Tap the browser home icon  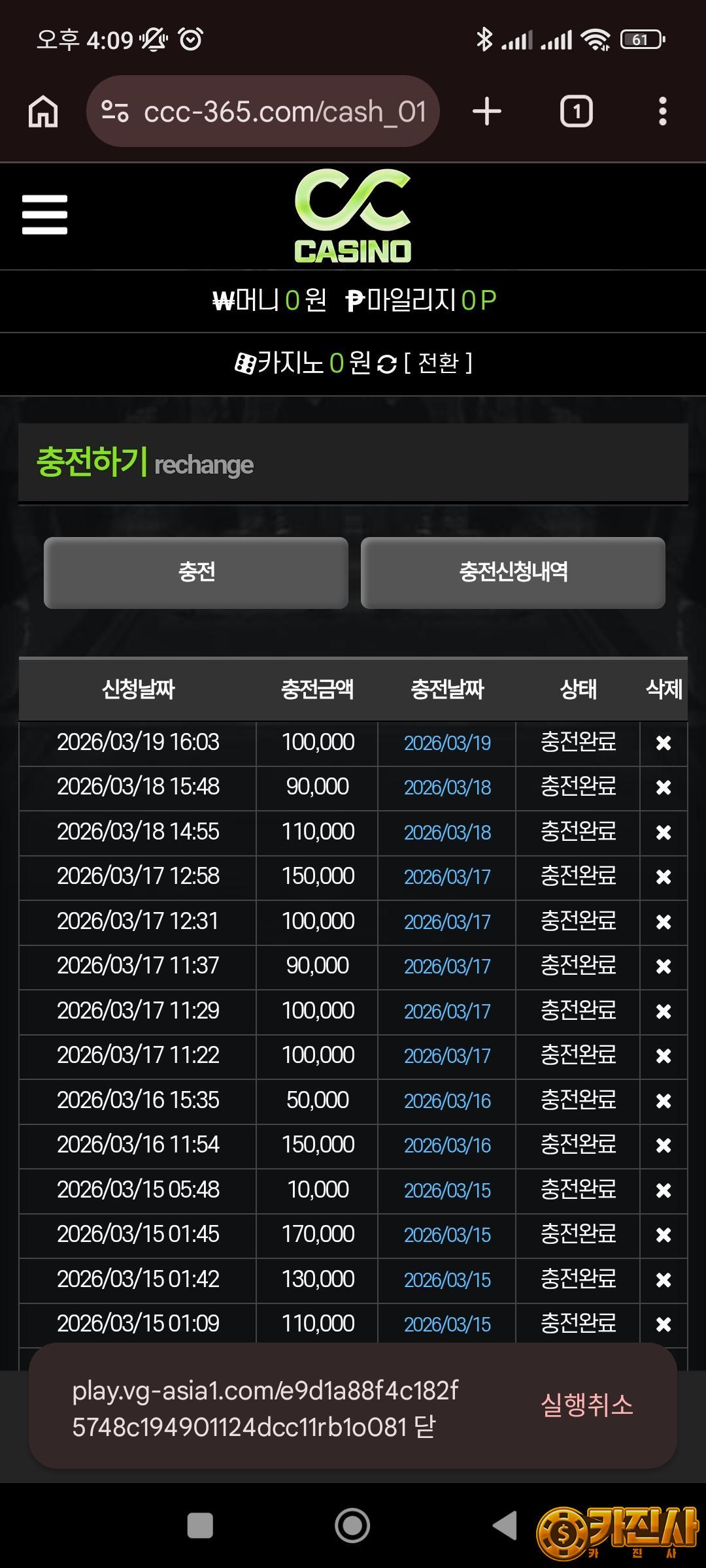click(x=43, y=112)
